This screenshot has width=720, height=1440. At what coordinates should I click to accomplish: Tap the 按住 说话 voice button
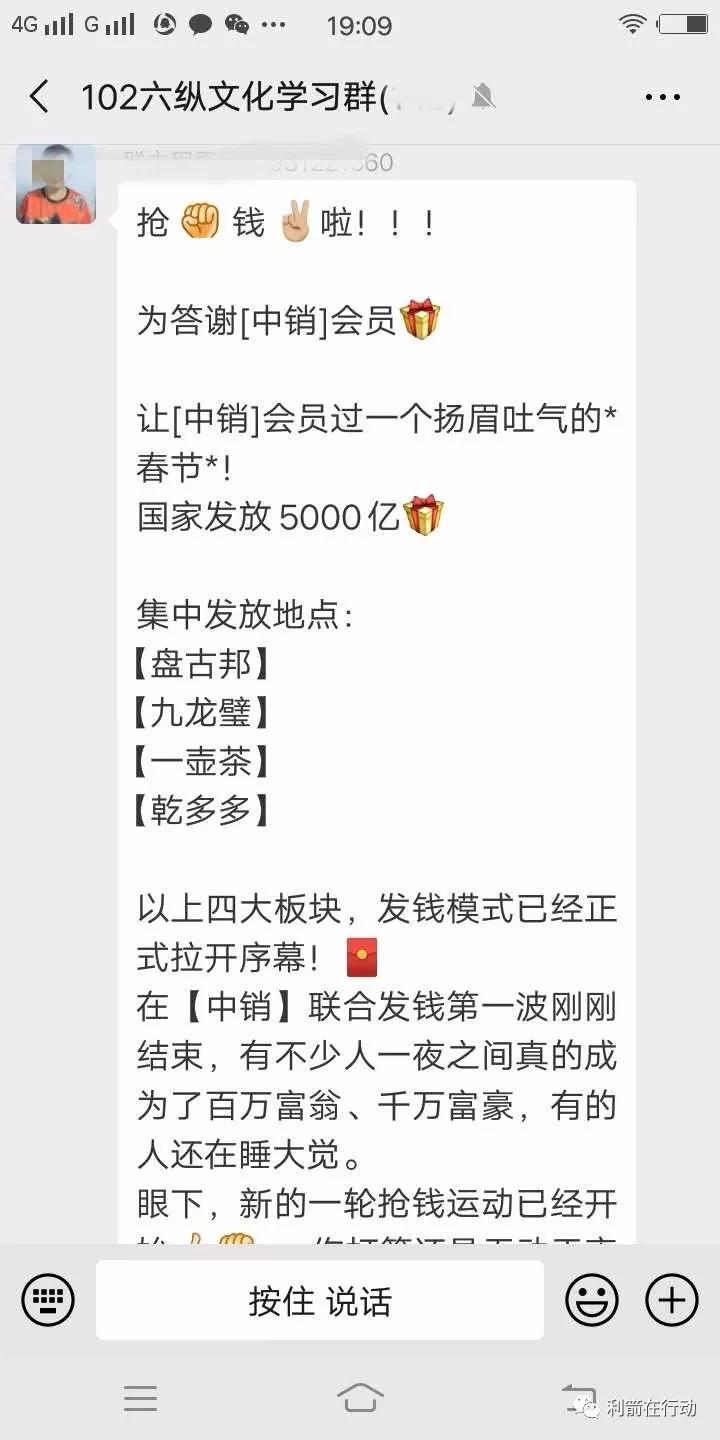coord(320,1300)
